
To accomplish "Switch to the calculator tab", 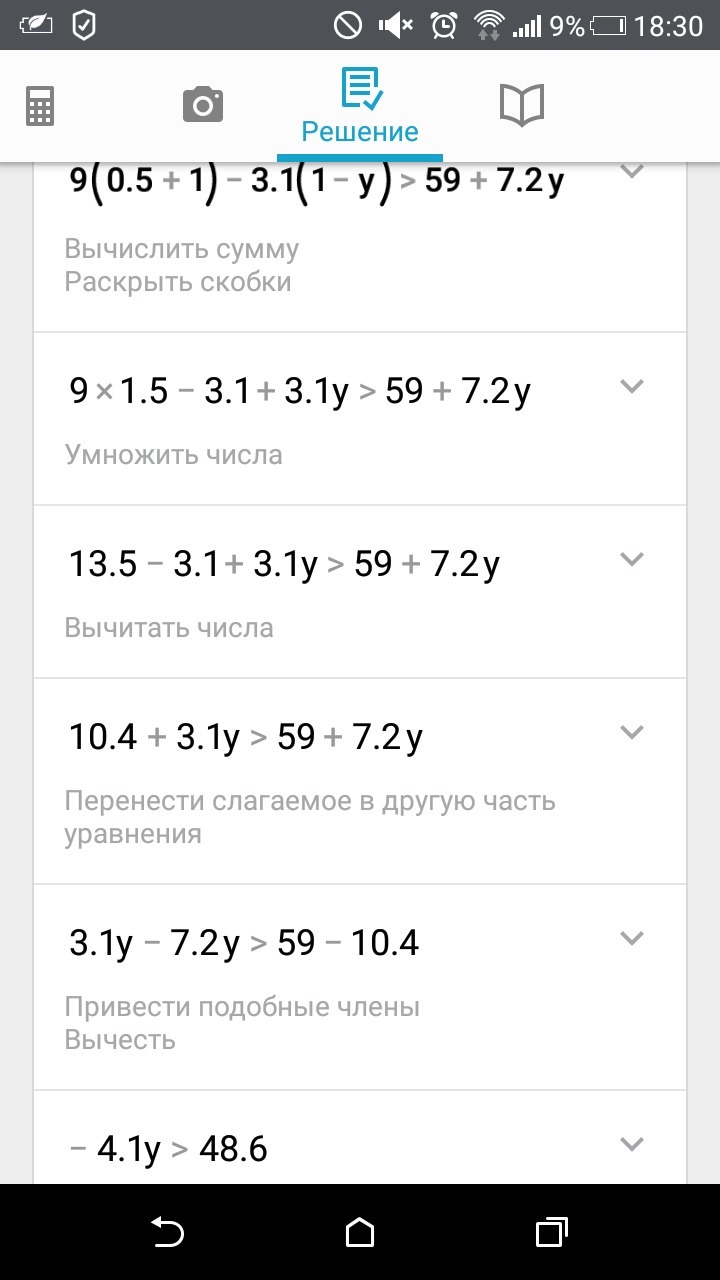I will coord(40,105).
